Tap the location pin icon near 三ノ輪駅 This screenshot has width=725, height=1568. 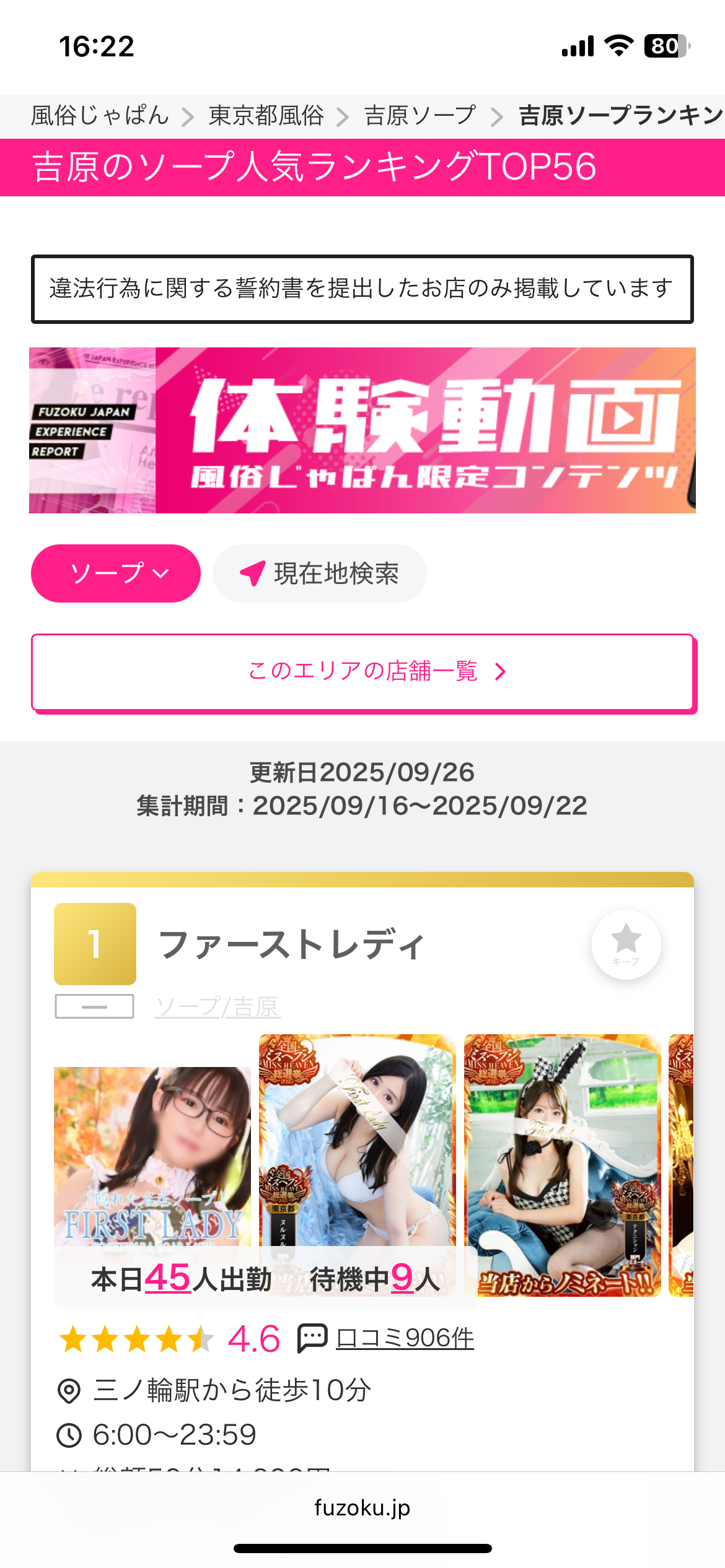(x=70, y=1390)
